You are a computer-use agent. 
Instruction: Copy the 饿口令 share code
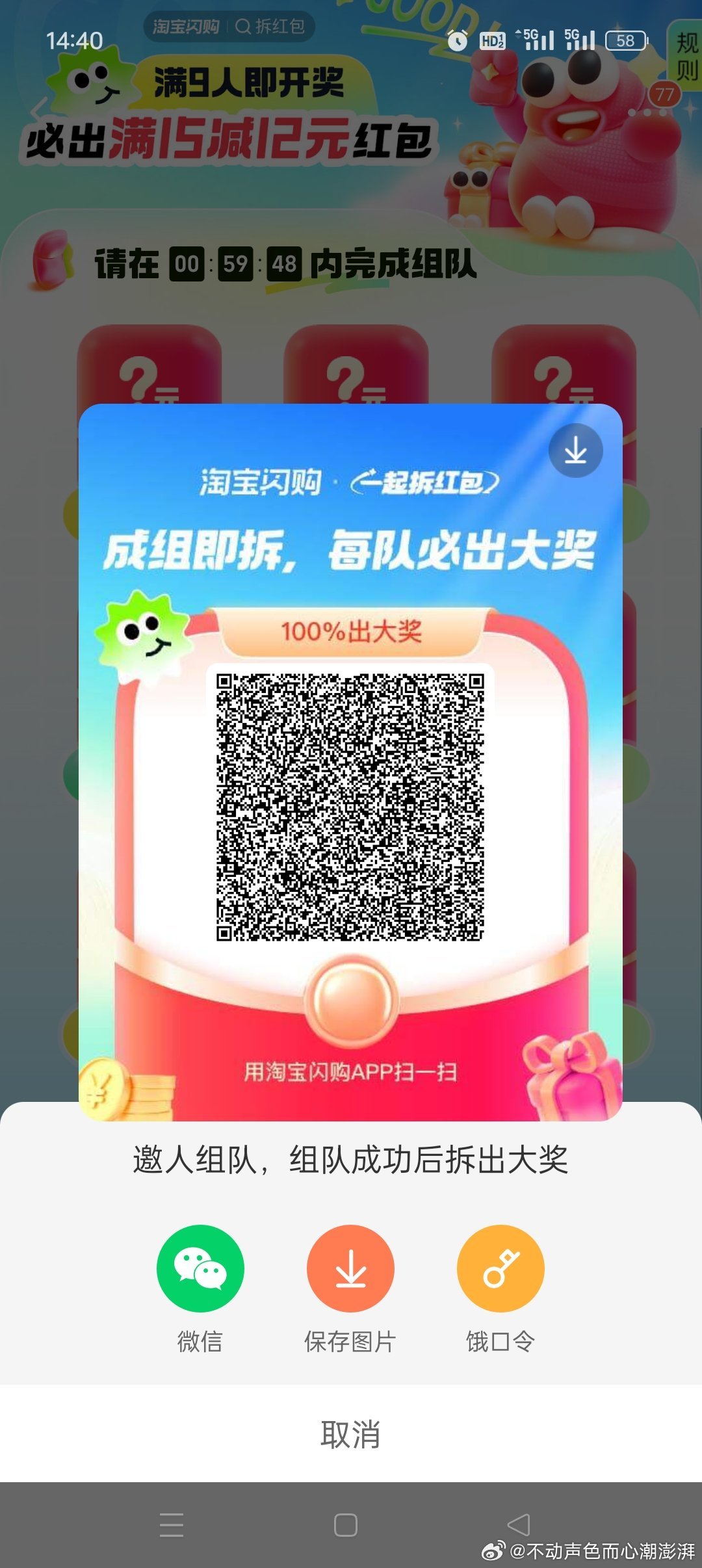pos(500,1268)
